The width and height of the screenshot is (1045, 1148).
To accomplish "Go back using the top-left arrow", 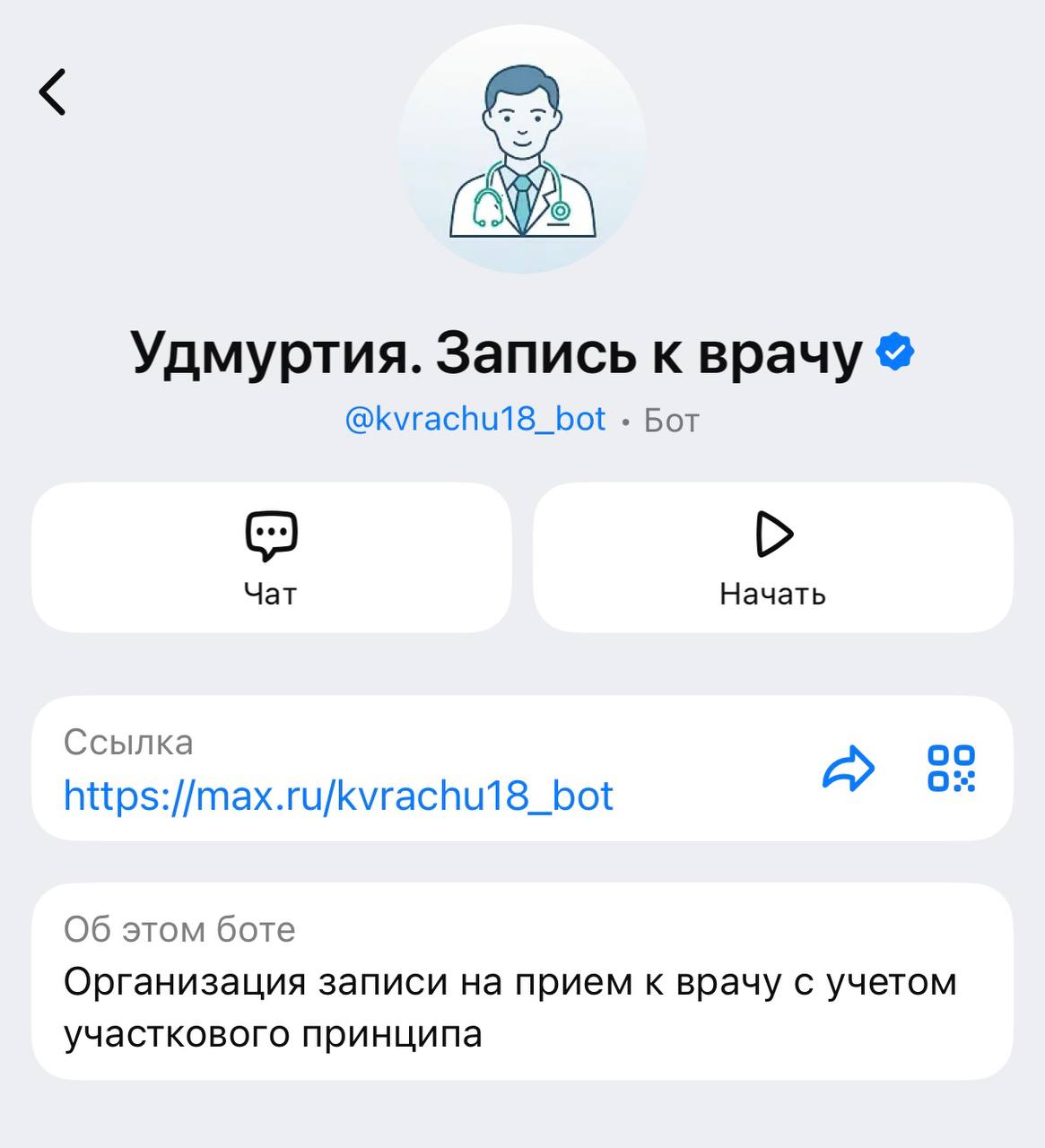I will coord(53,91).
